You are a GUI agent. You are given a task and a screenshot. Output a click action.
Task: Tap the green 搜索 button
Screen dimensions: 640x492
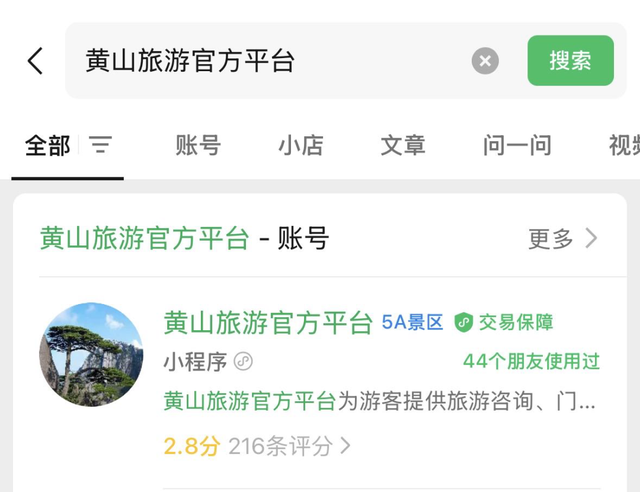(x=570, y=61)
